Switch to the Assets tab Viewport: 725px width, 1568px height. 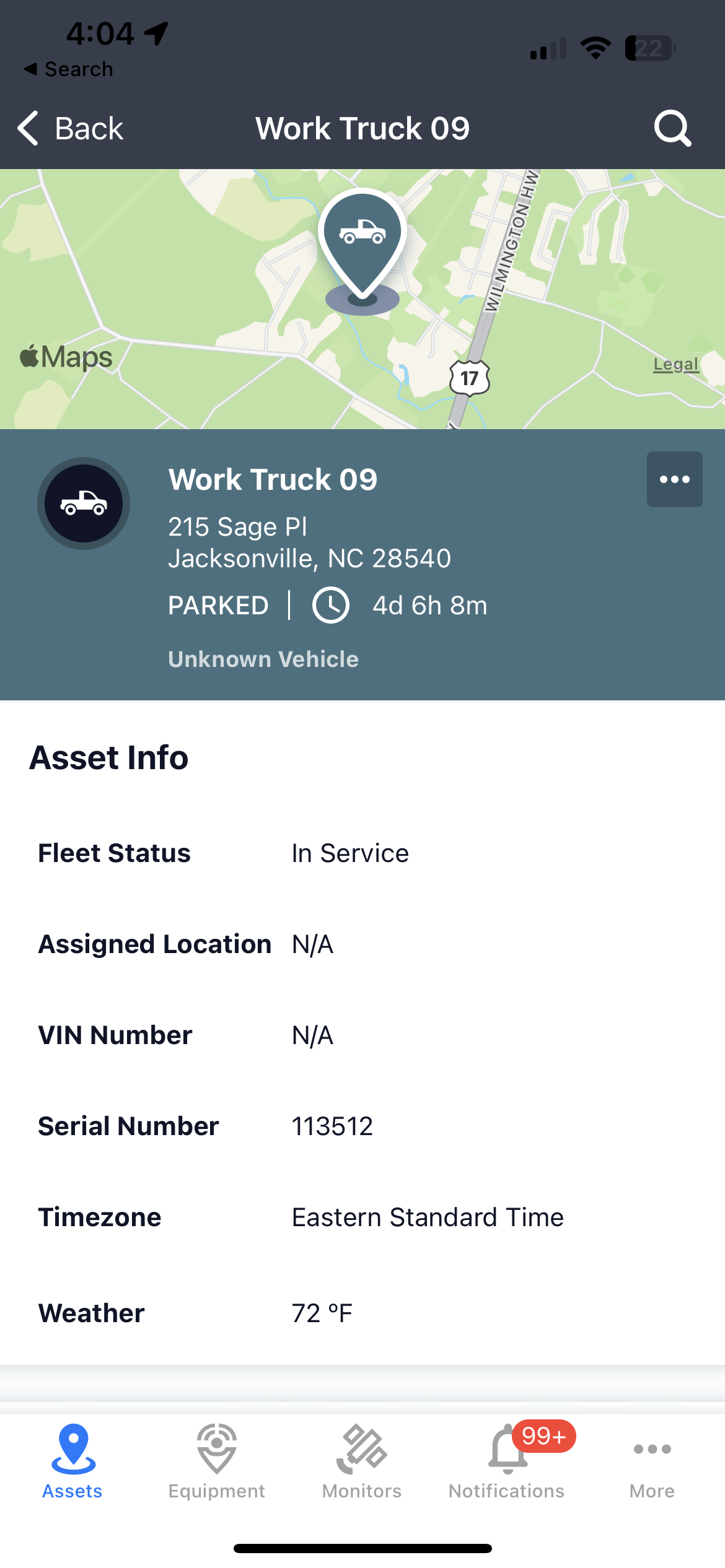72,1461
